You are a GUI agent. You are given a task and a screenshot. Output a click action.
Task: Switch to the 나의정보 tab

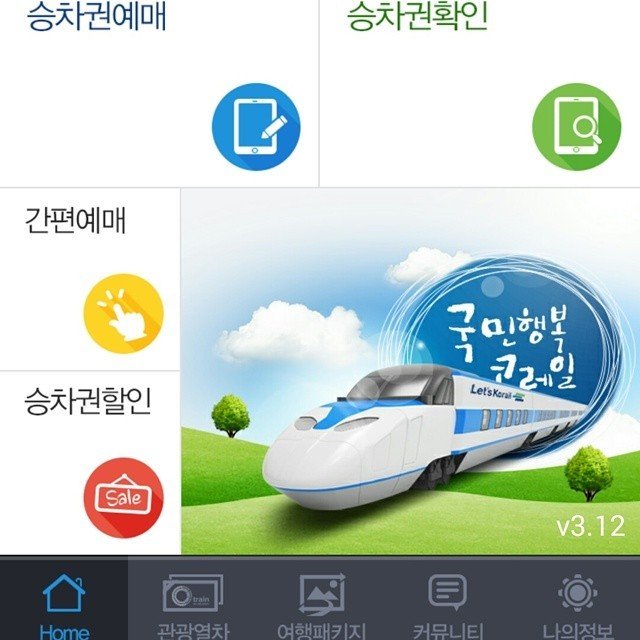pyautogui.click(x=577, y=602)
